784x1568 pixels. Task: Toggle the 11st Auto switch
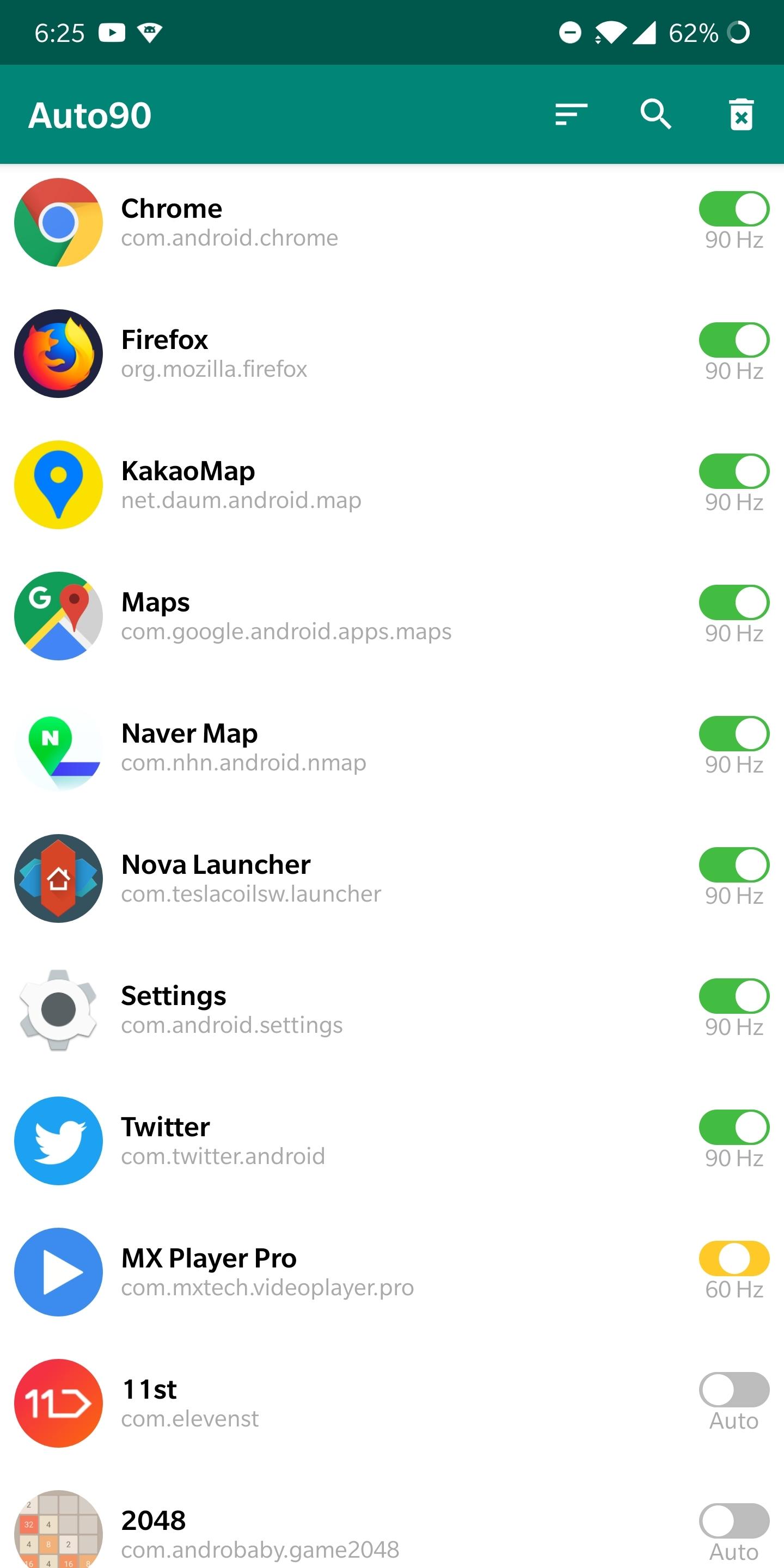(733, 1389)
